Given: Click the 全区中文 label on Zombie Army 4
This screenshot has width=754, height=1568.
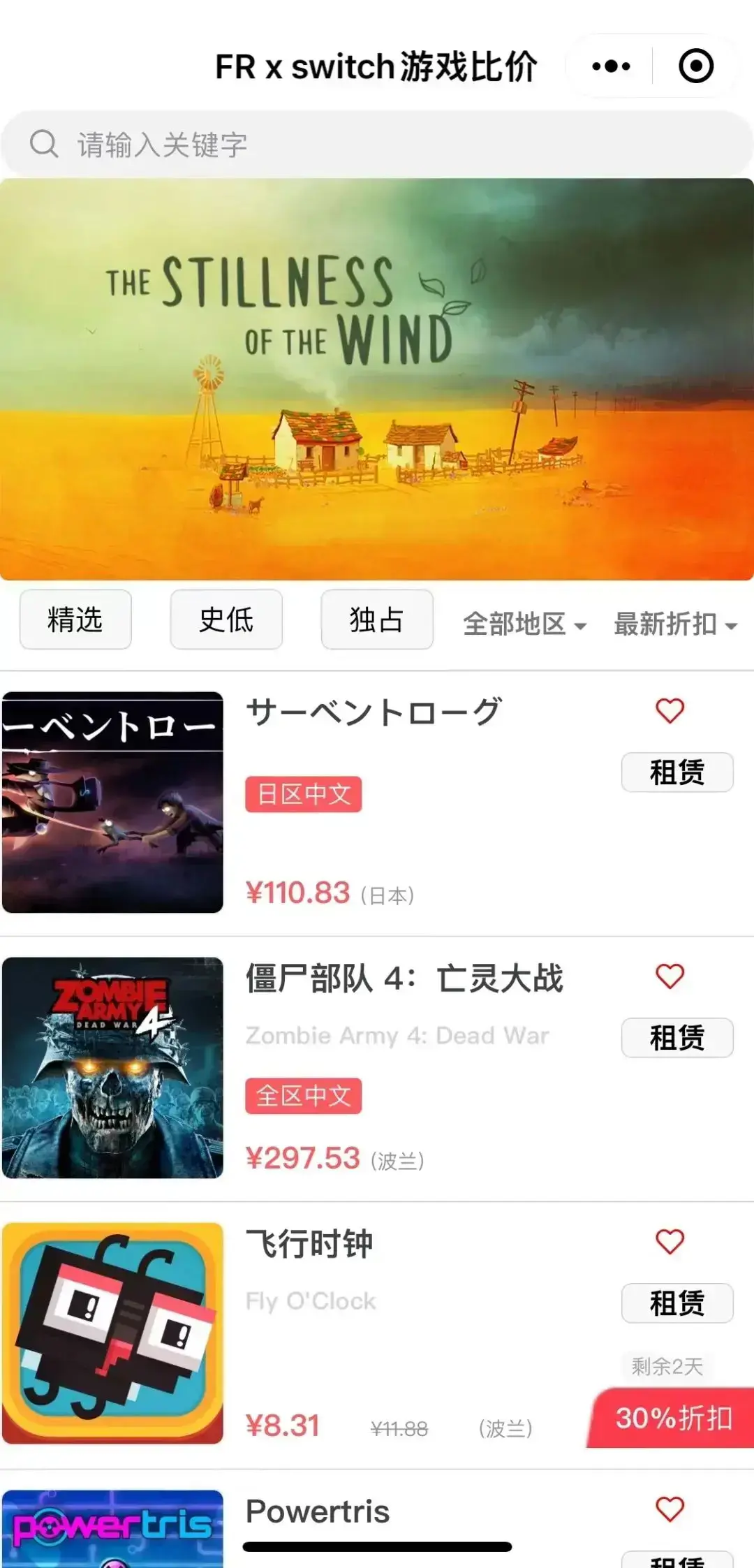Looking at the screenshot, I should [x=304, y=1097].
